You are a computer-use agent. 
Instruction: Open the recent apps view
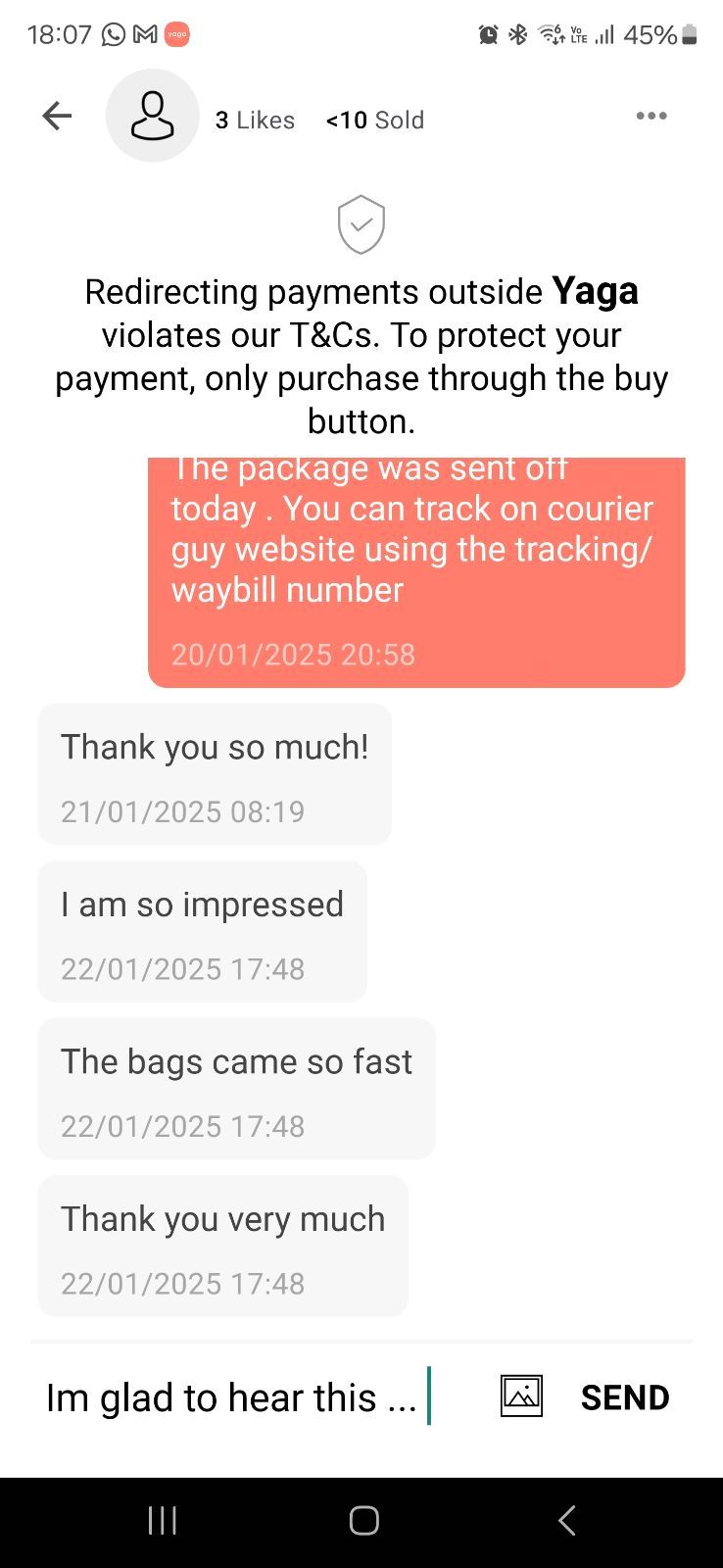162,1520
